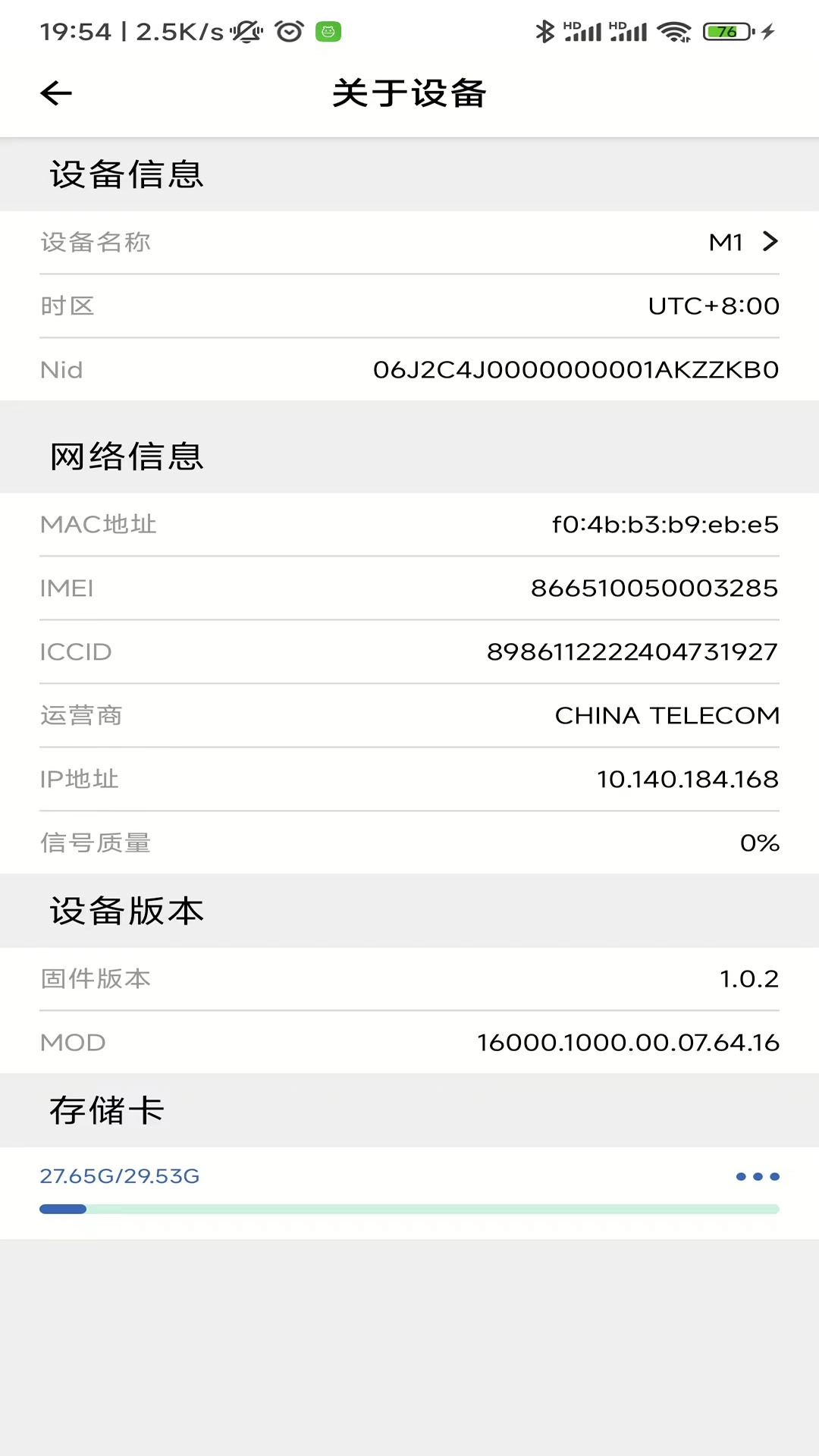Open the 27.65G/29.53G storage link

[119, 1176]
